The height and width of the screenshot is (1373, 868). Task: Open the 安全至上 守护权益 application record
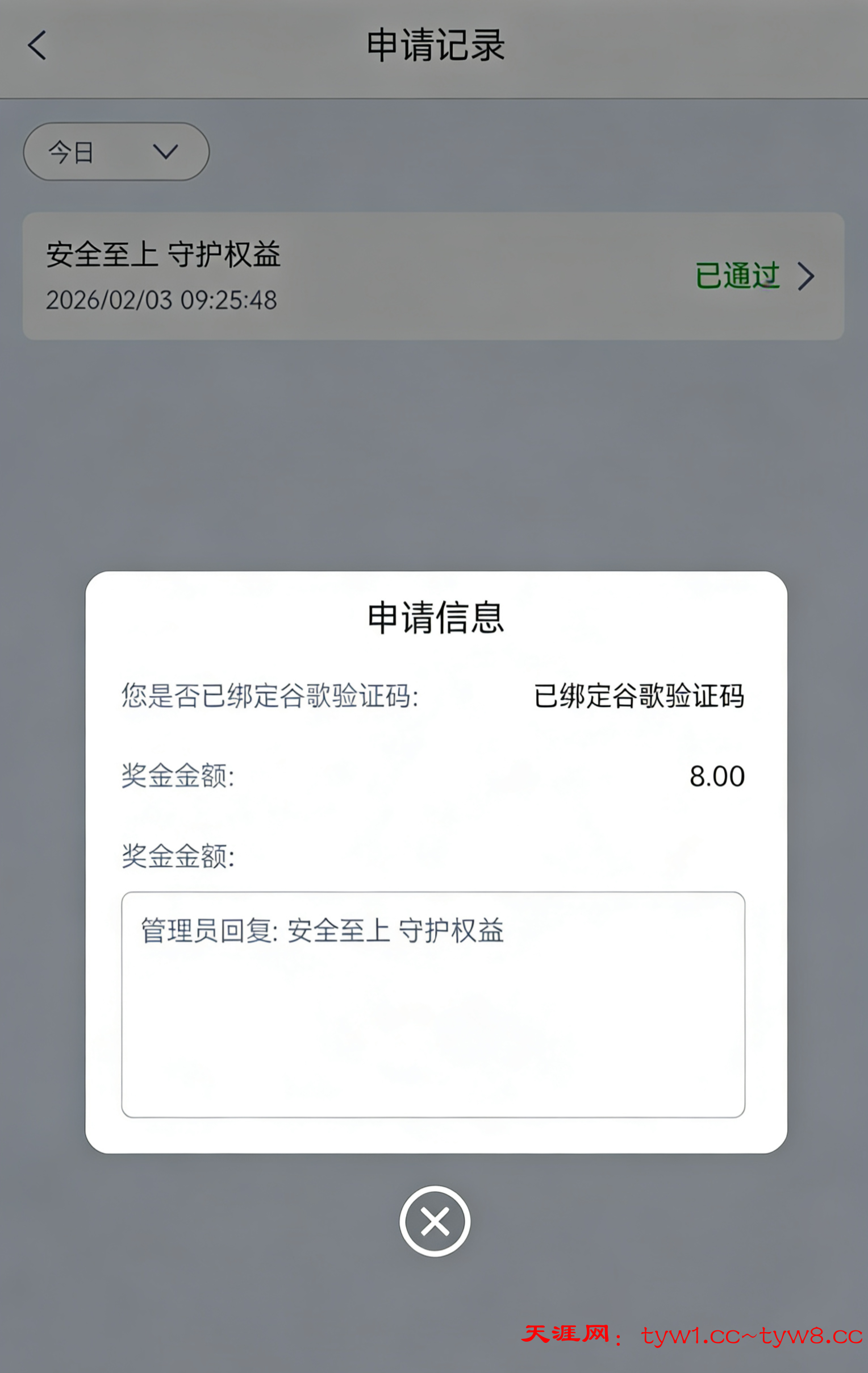pos(433,277)
